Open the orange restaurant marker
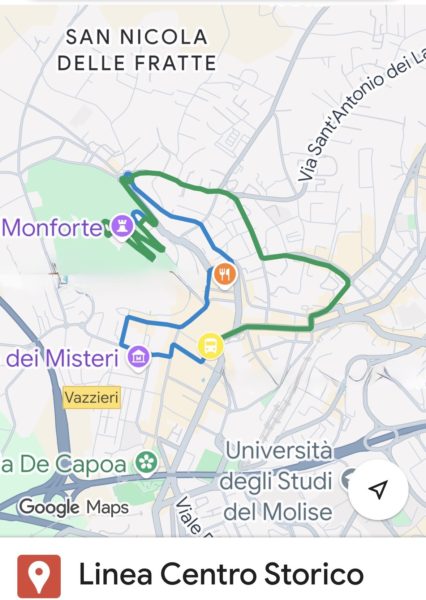The image size is (426, 600). click(x=225, y=275)
